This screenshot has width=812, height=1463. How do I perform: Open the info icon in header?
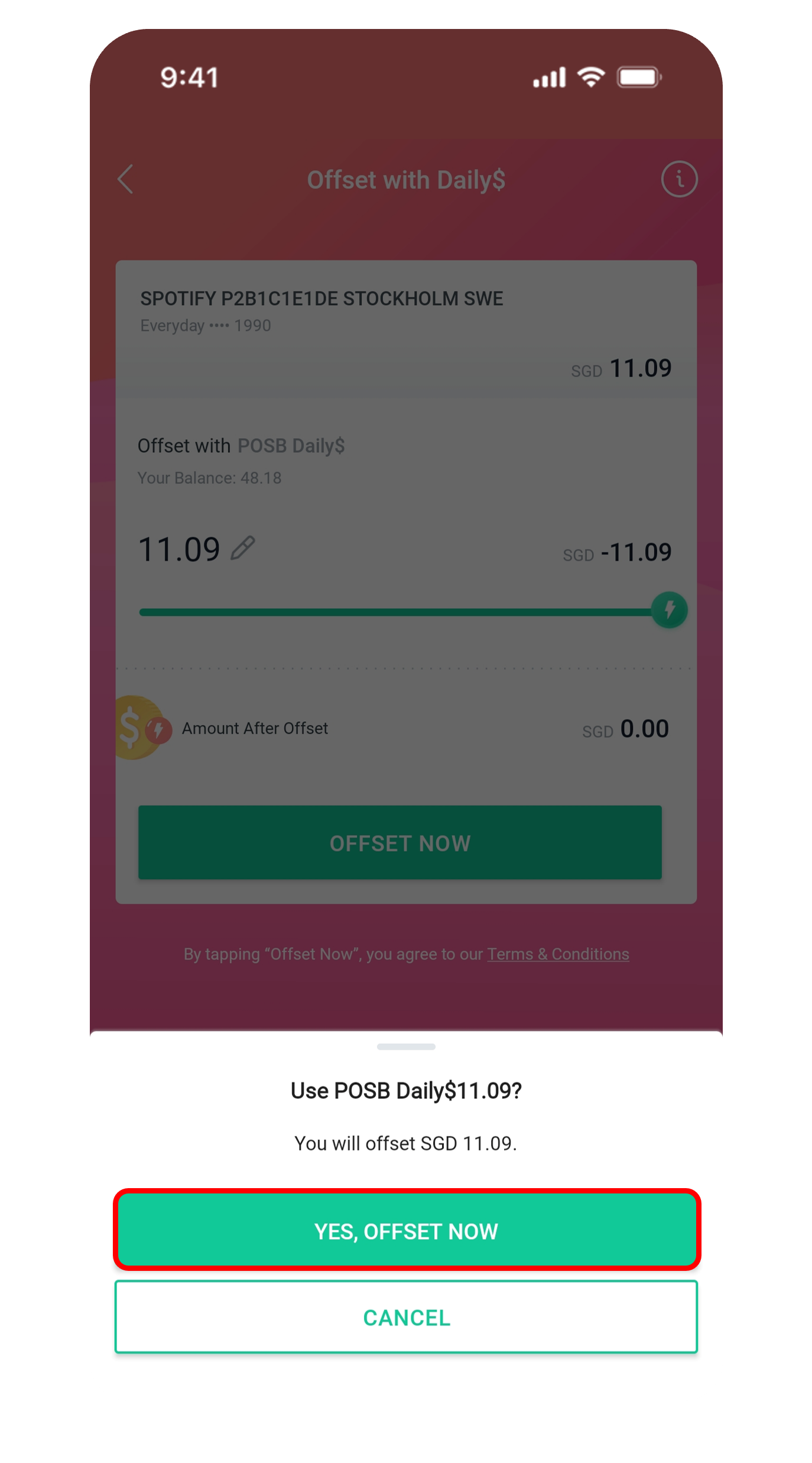coord(679,179)
